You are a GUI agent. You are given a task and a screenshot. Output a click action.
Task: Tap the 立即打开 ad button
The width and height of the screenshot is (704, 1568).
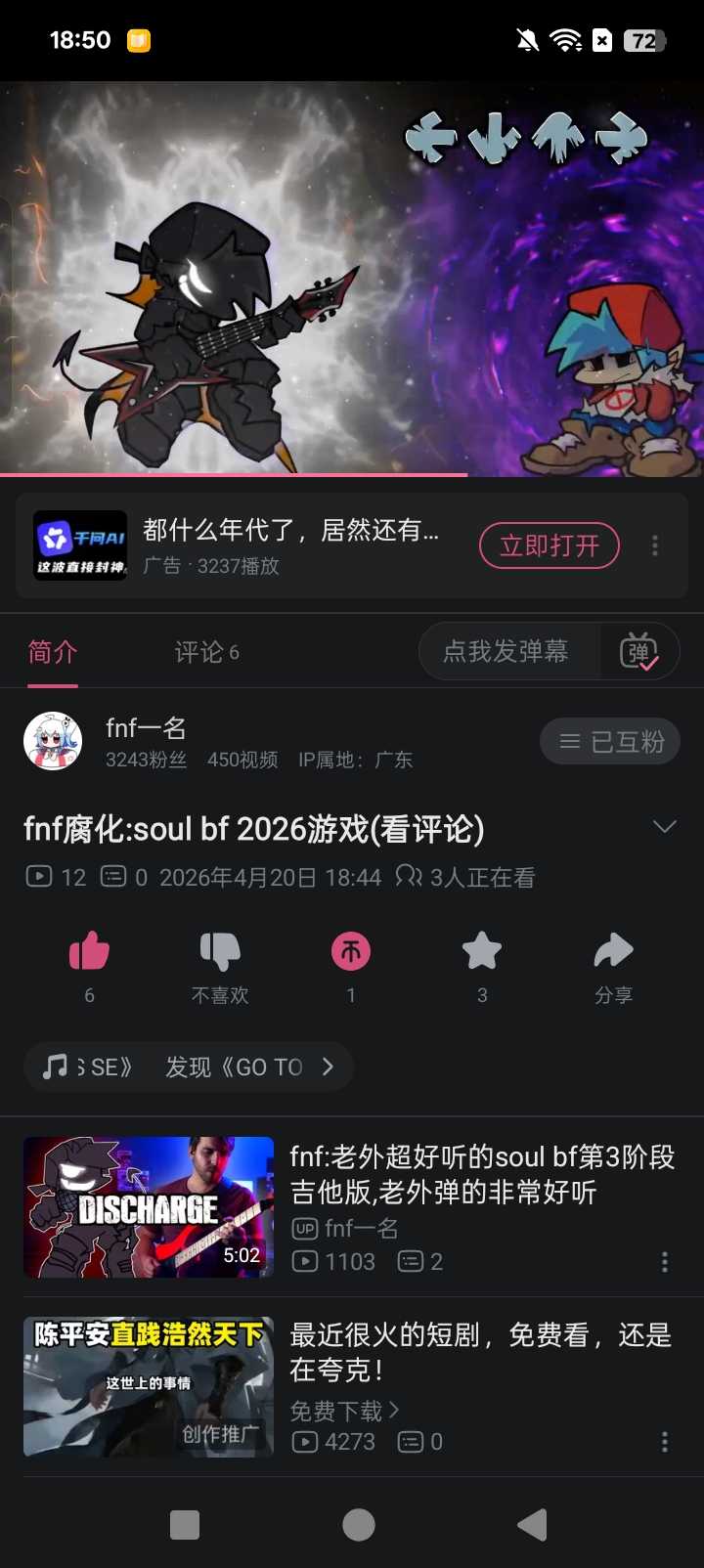coord(549,545)
